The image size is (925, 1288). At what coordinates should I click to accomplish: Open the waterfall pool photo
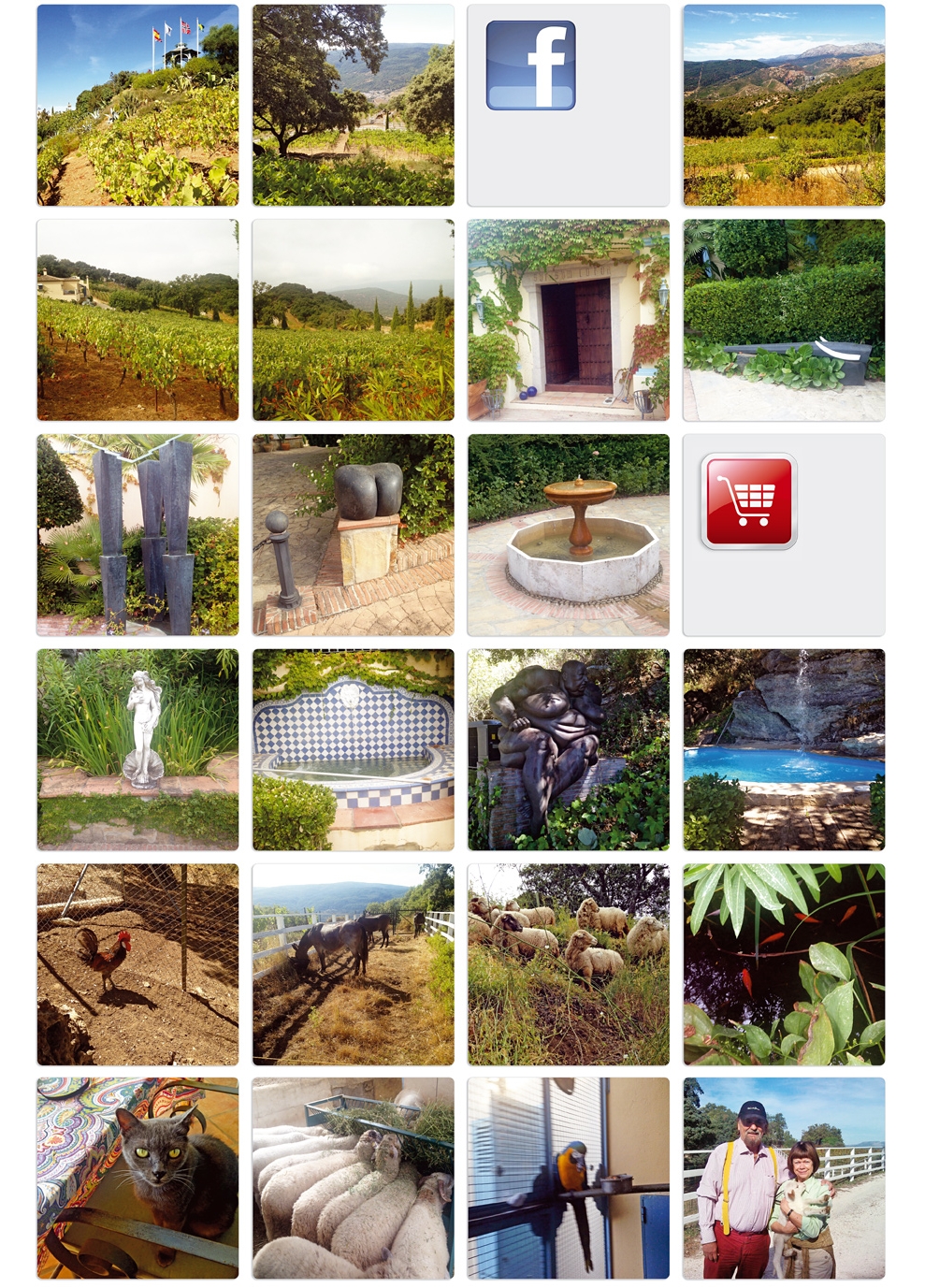pos(784,749)
